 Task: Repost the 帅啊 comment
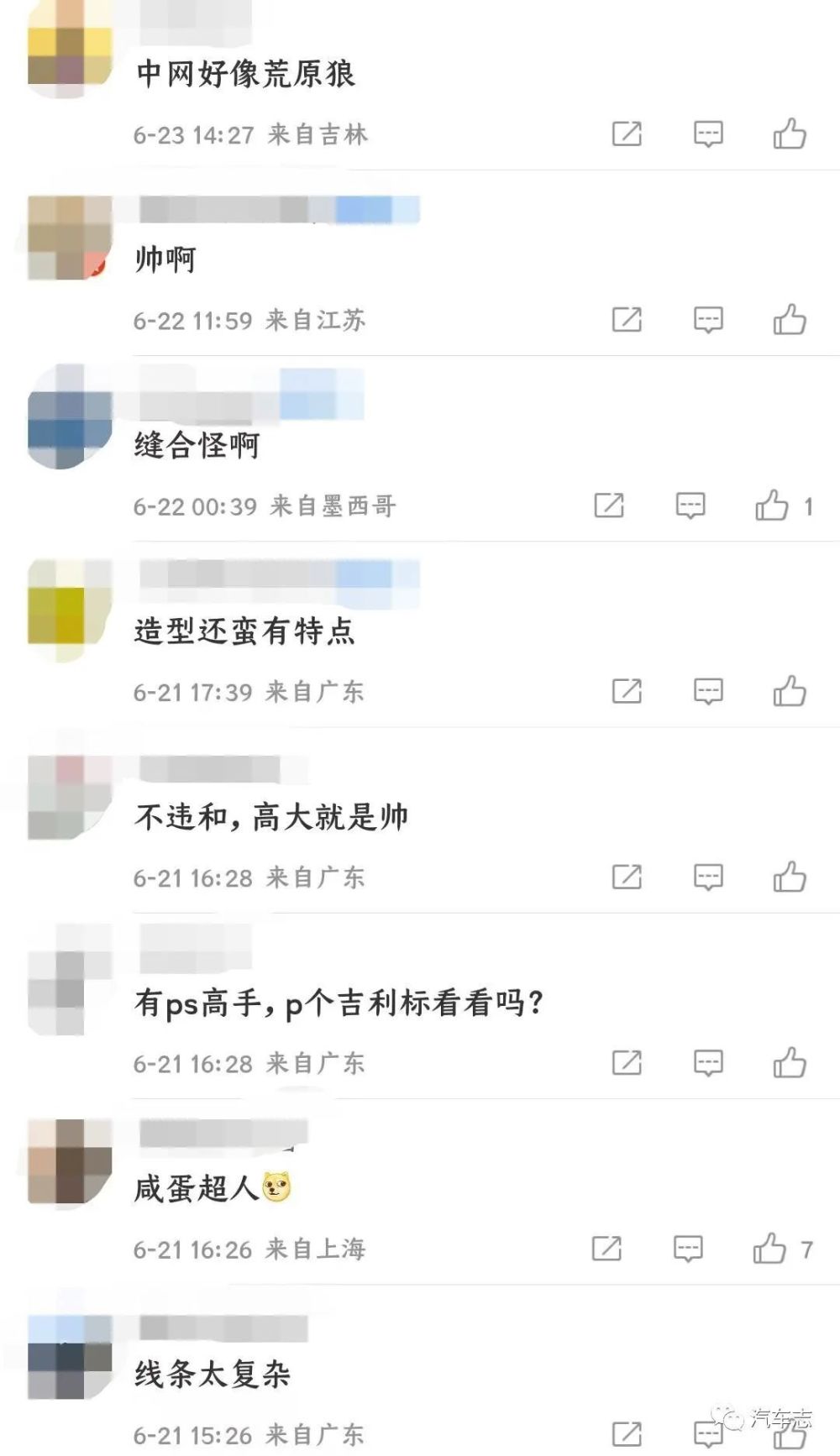pyautogui.click(x=627, y=320)
